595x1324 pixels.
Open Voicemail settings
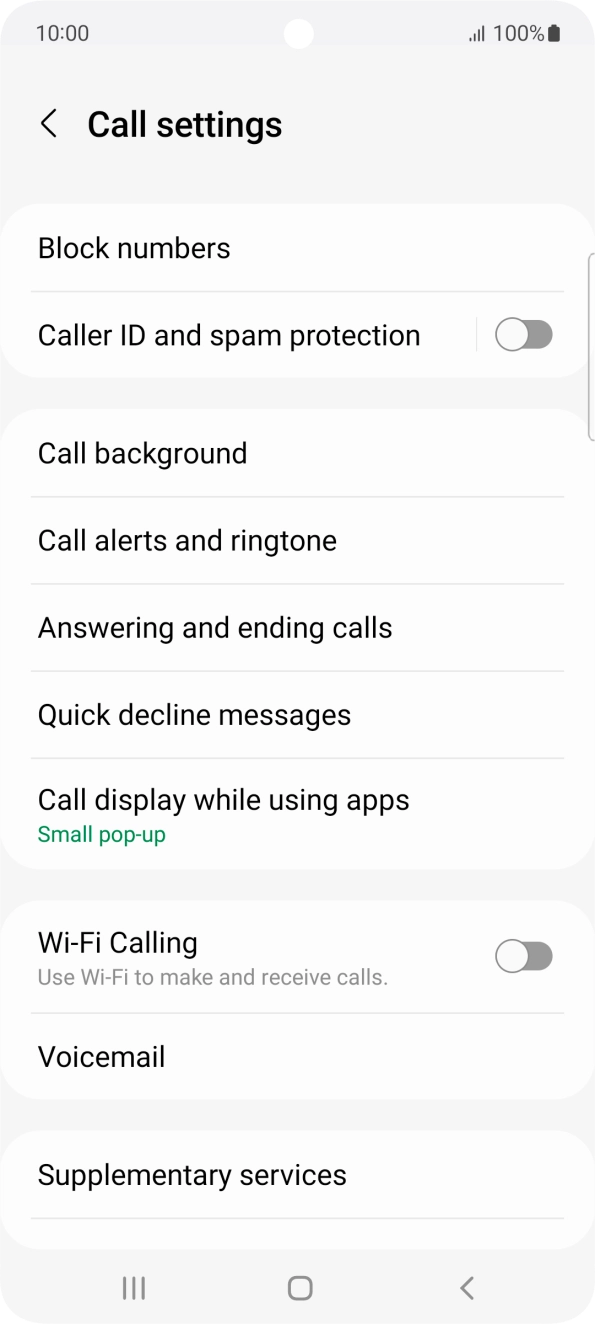point(297,1057)
